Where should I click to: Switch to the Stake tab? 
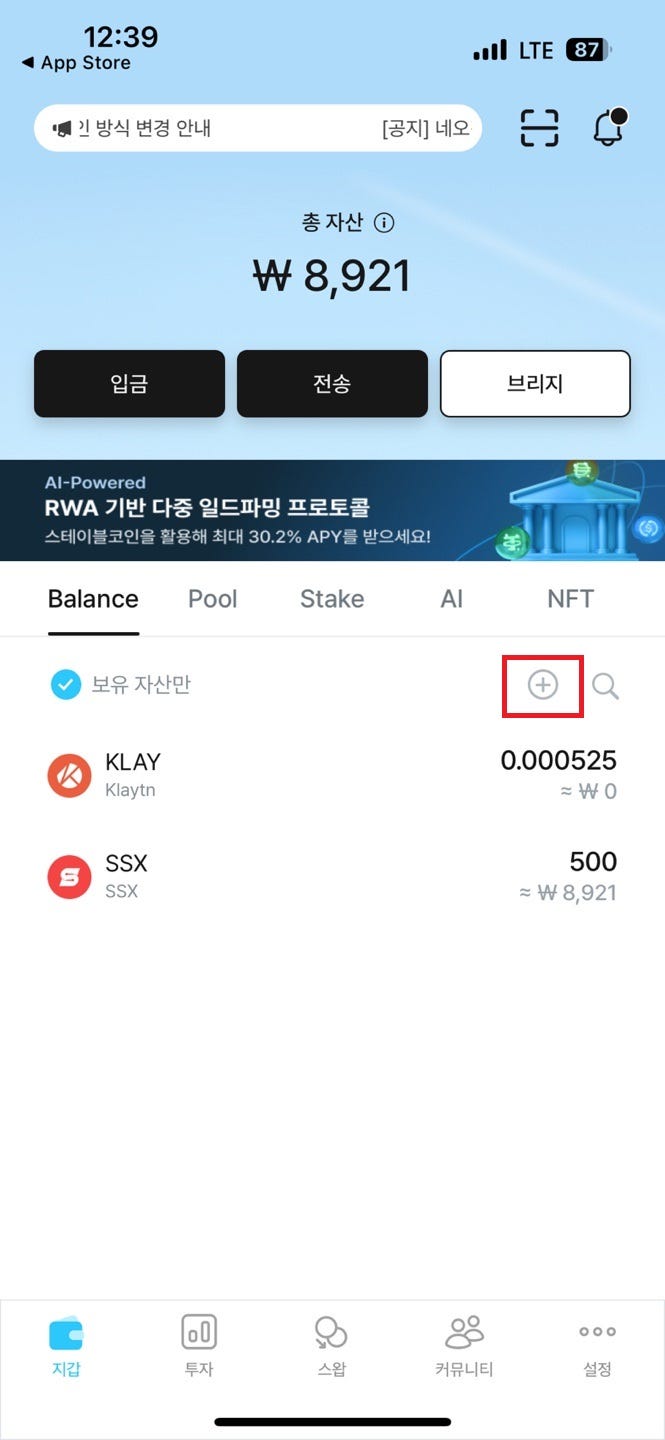click(x=332, y=599)
